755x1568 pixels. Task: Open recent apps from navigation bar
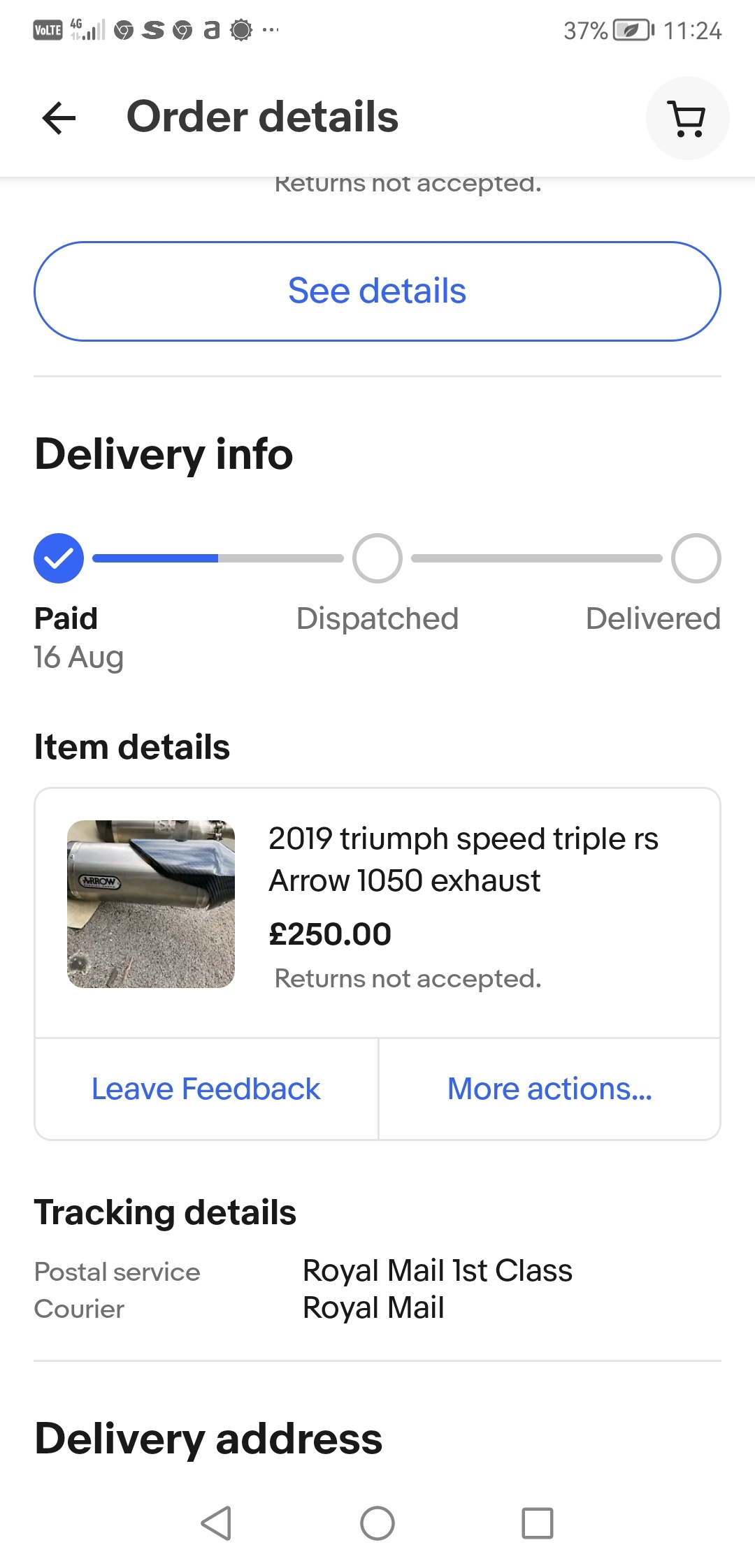(x=538, y=1523)
